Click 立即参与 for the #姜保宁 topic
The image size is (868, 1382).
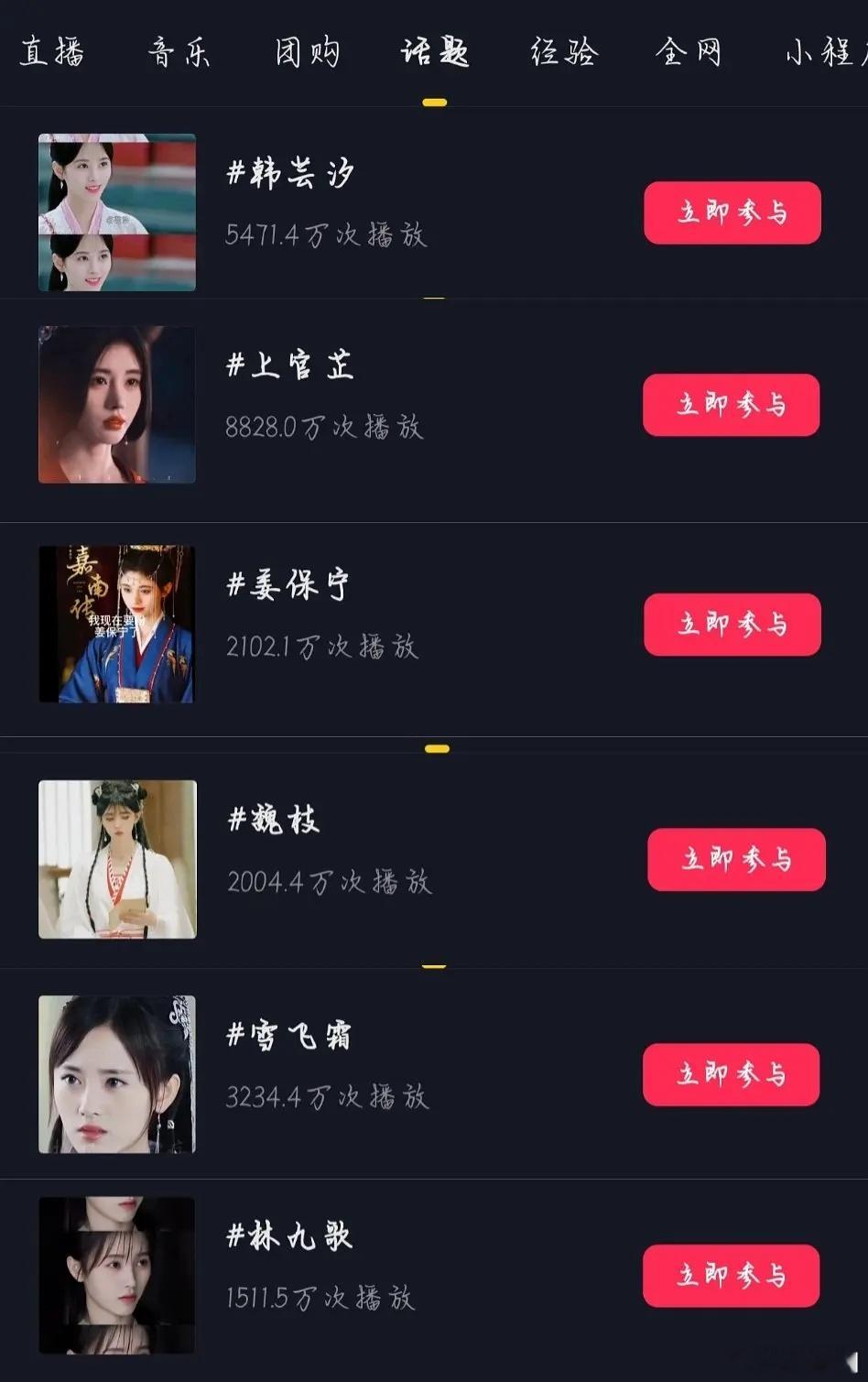[x=732, y=625]
